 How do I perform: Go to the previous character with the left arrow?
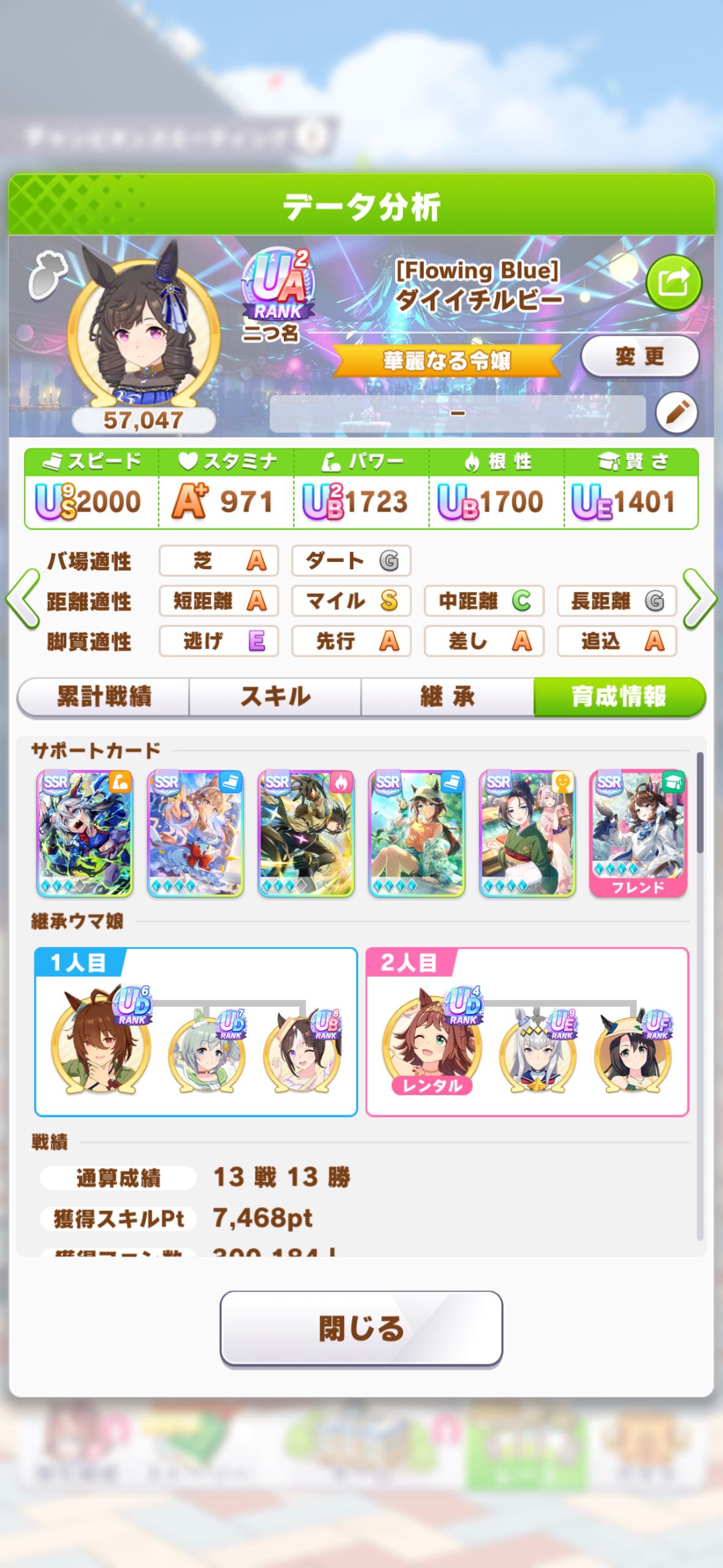pos(23,599)
